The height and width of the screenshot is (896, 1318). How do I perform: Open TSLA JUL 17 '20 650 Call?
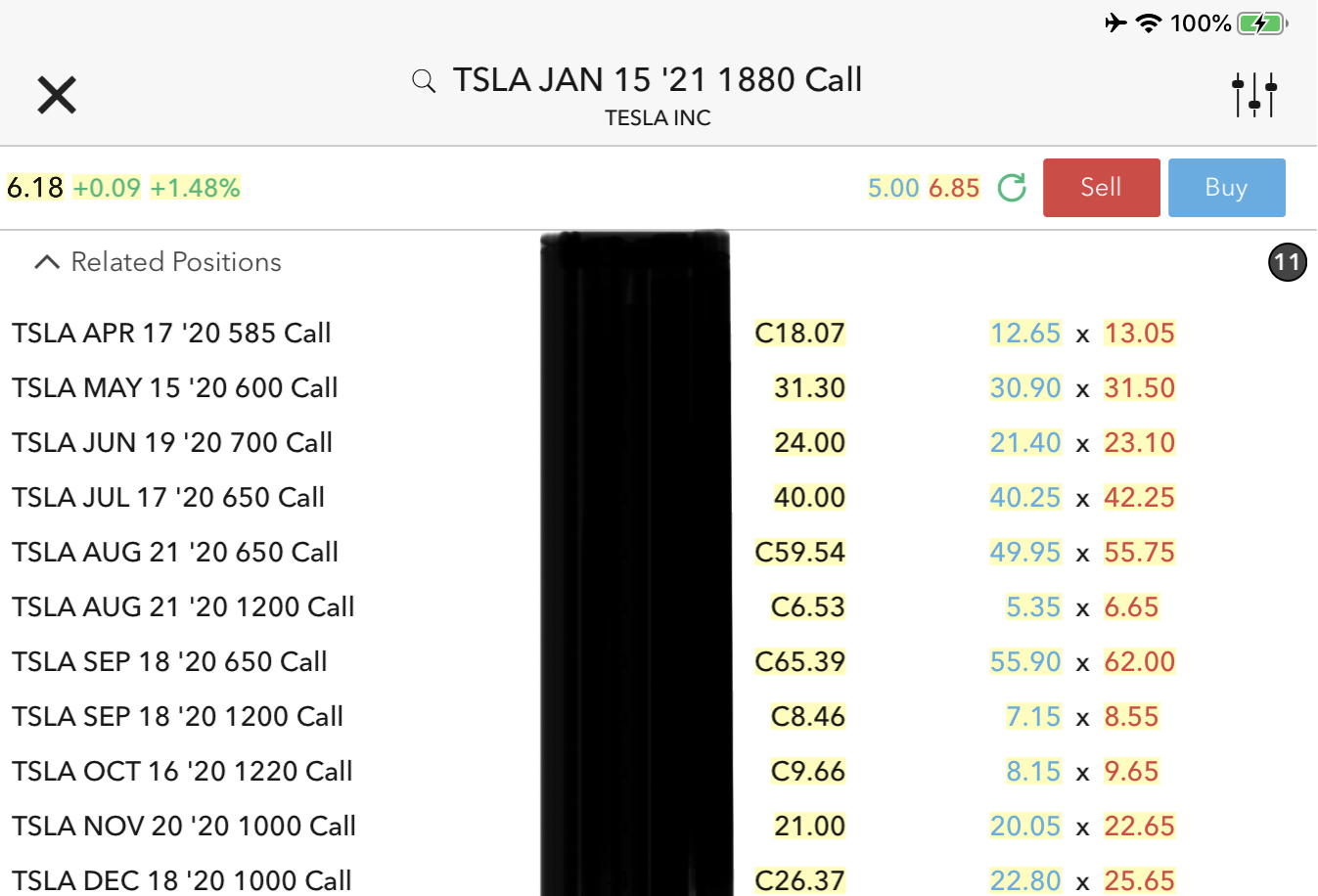[168, 497]
